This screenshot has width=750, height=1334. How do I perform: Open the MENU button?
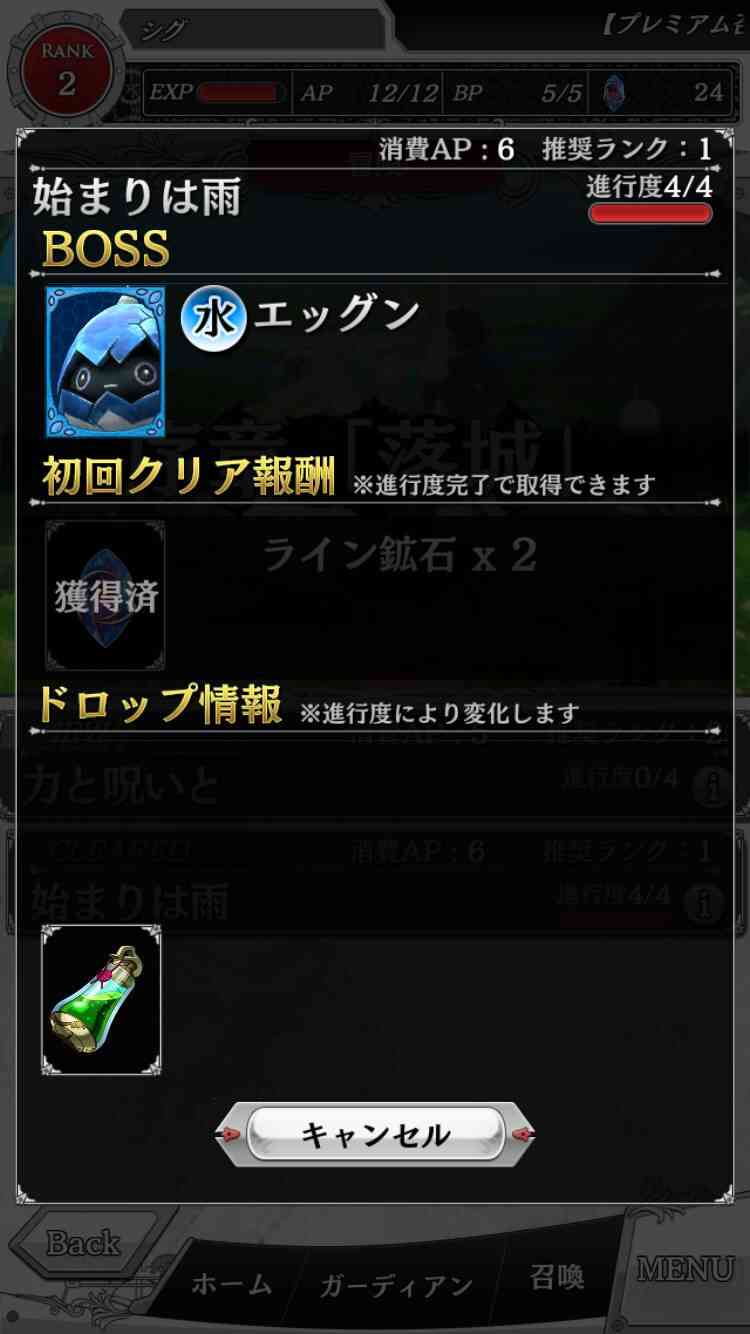pyautogui.click(x=686, y=1269)
